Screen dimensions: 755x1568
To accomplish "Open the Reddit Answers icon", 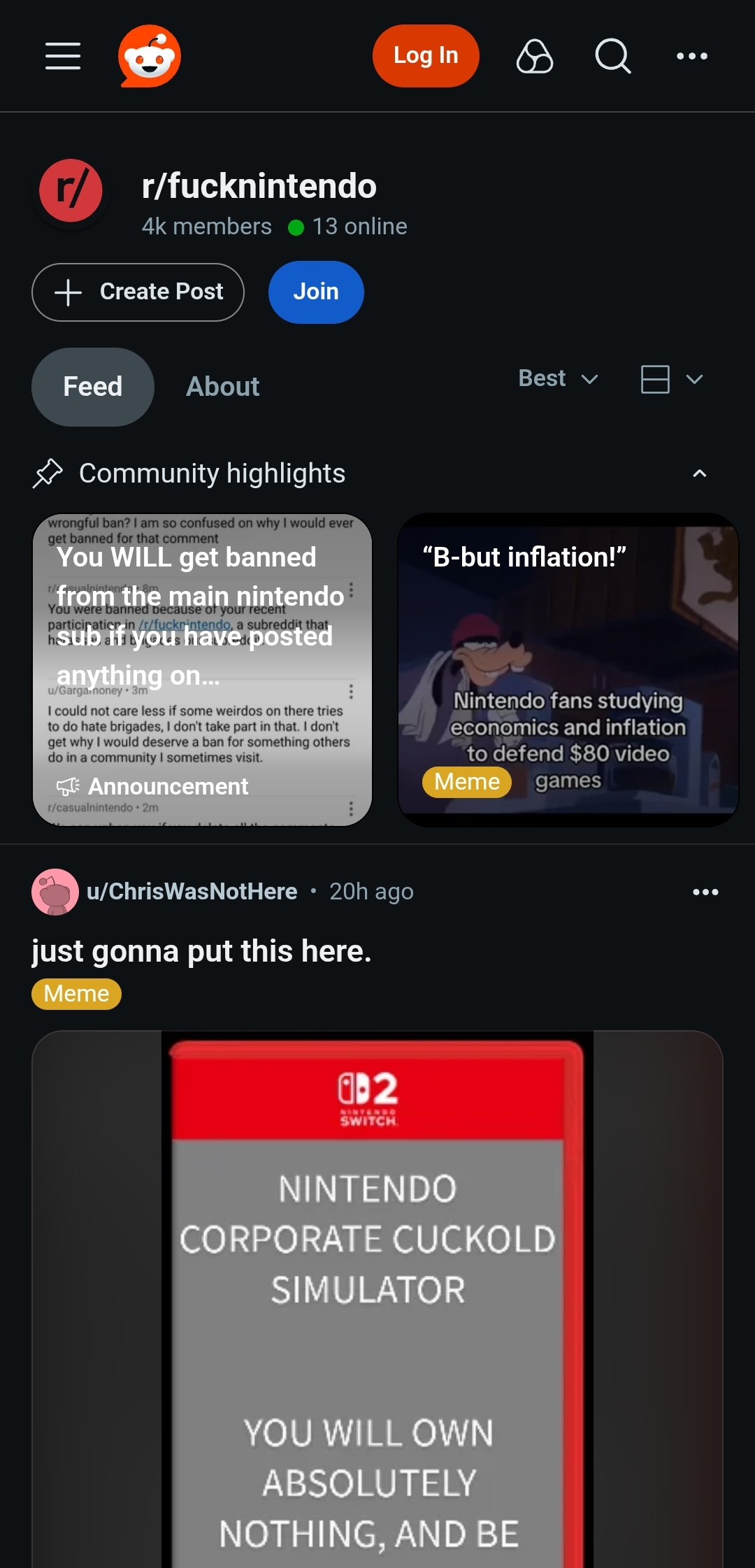I will coord(535,56).
